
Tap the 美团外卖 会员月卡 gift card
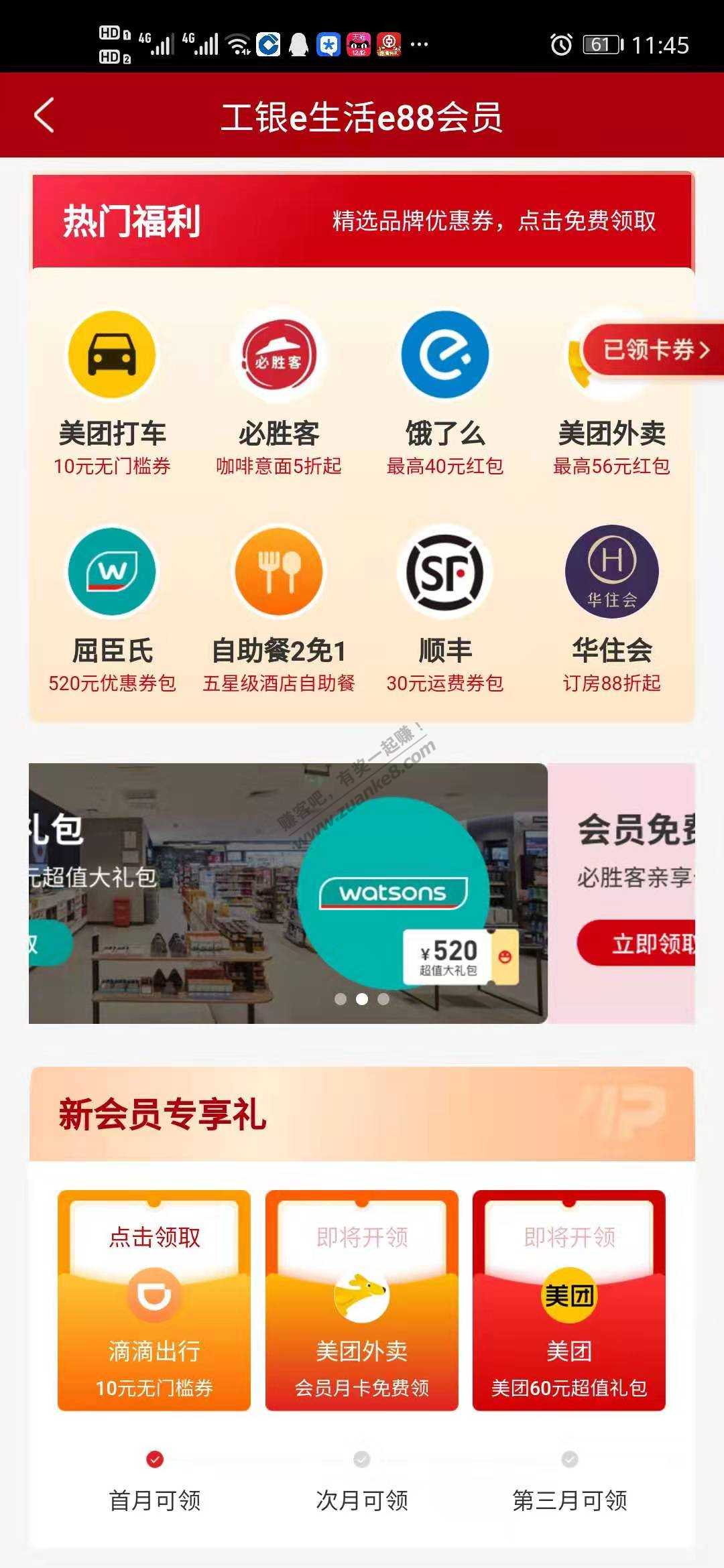click(362, 1300)
